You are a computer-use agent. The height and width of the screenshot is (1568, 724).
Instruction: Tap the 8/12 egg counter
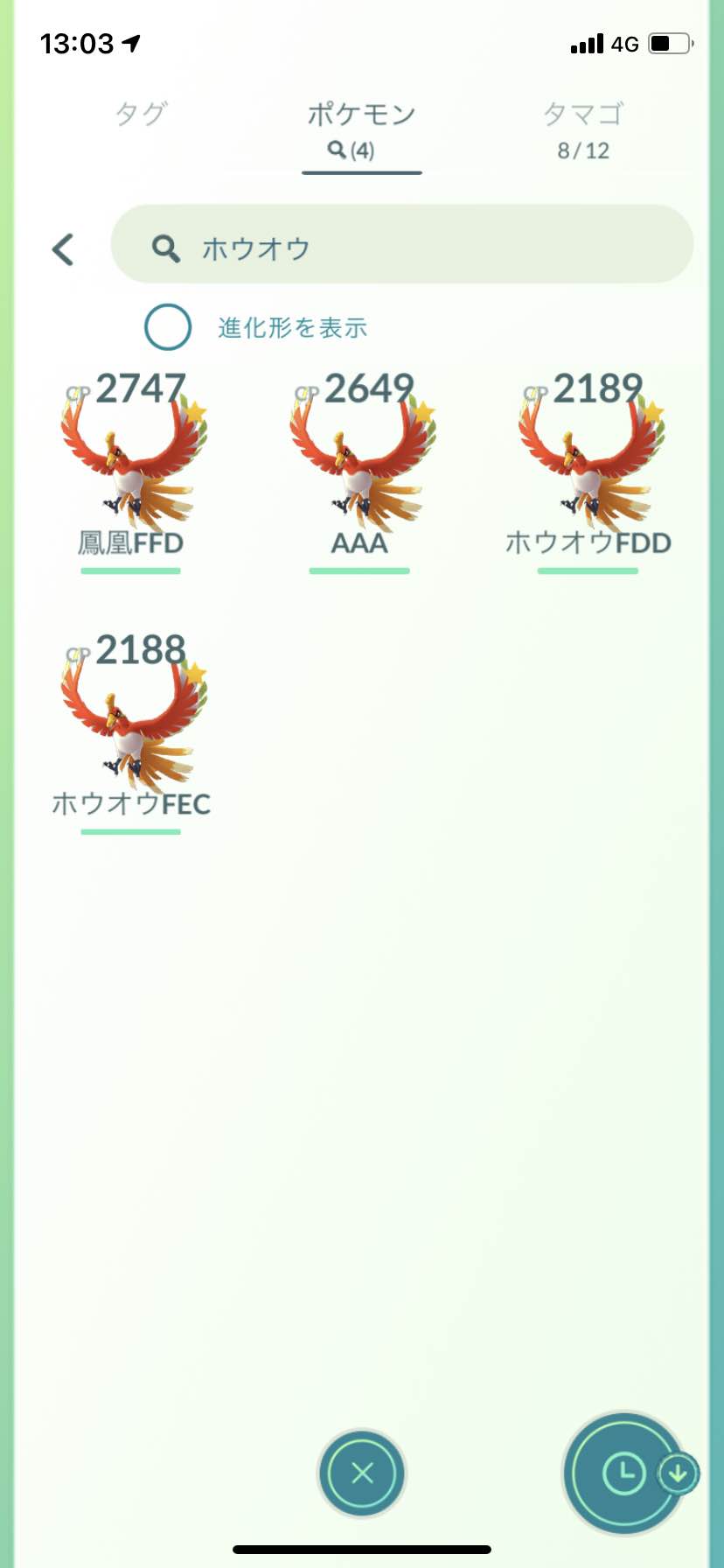click(x=583, y=150)
